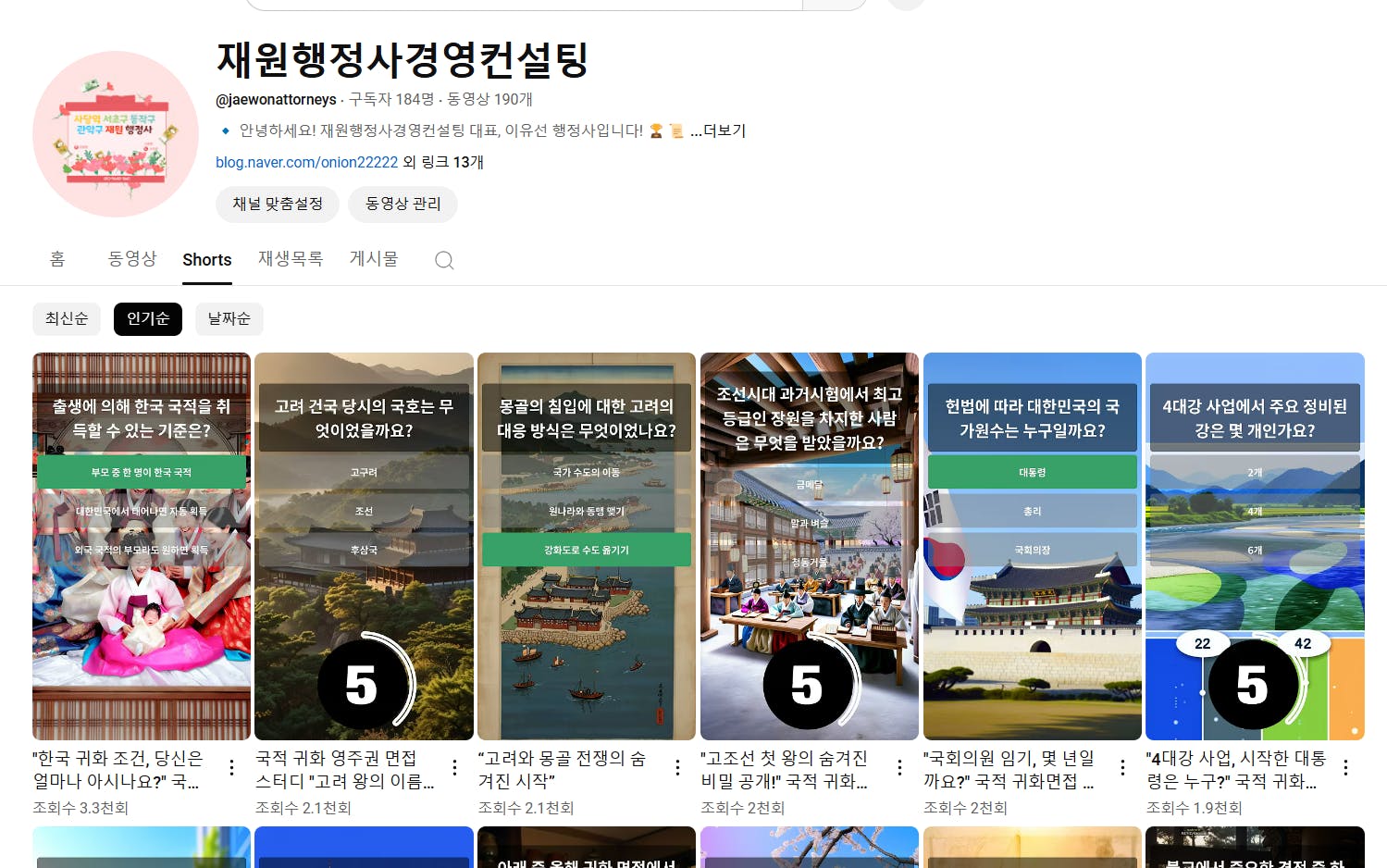Select the 최신순 sort chip

pos(67,319)
